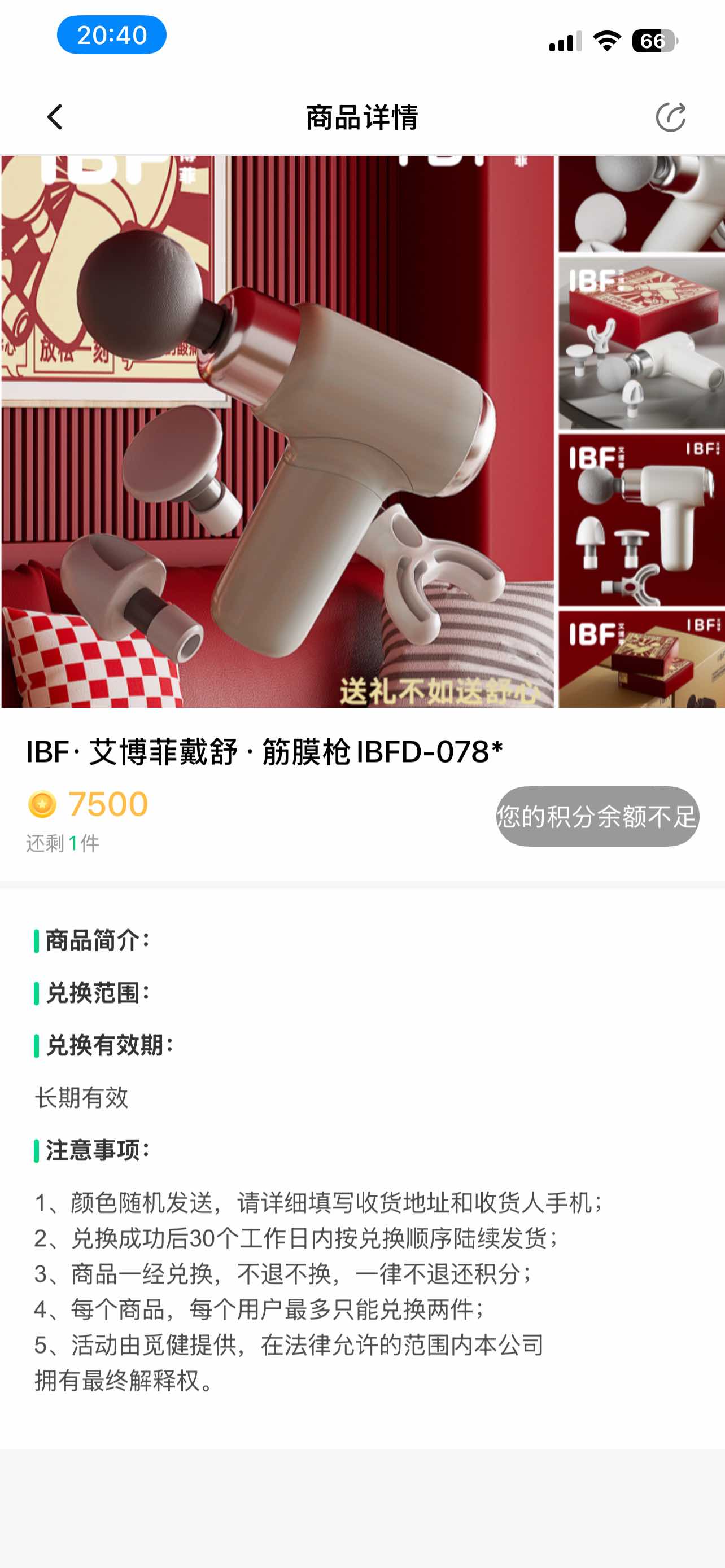Go back from the 商品详情 page
725x1568 pixels.
coord(55,117)
